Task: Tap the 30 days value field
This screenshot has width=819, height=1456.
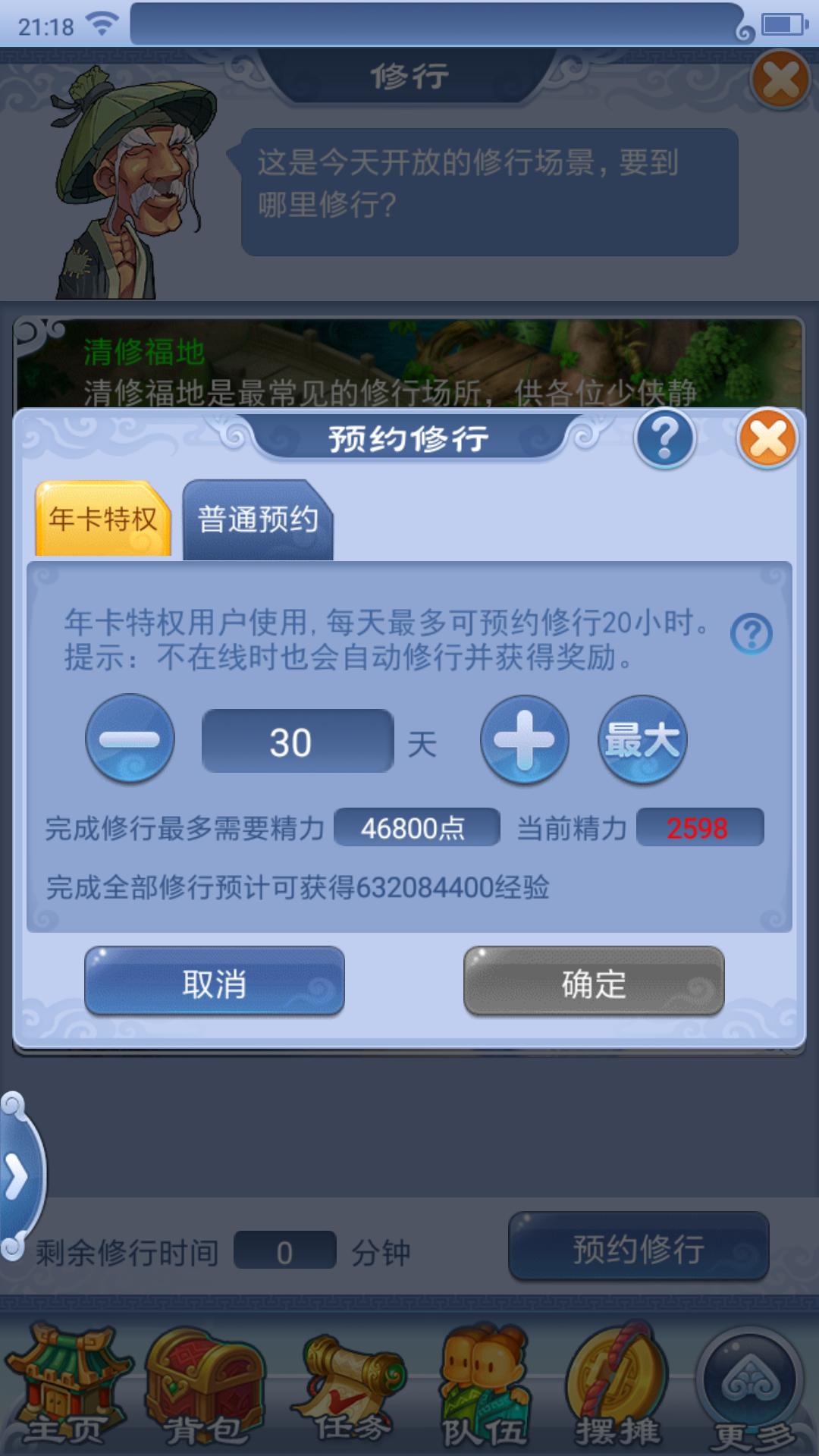Action: point(297,742)
